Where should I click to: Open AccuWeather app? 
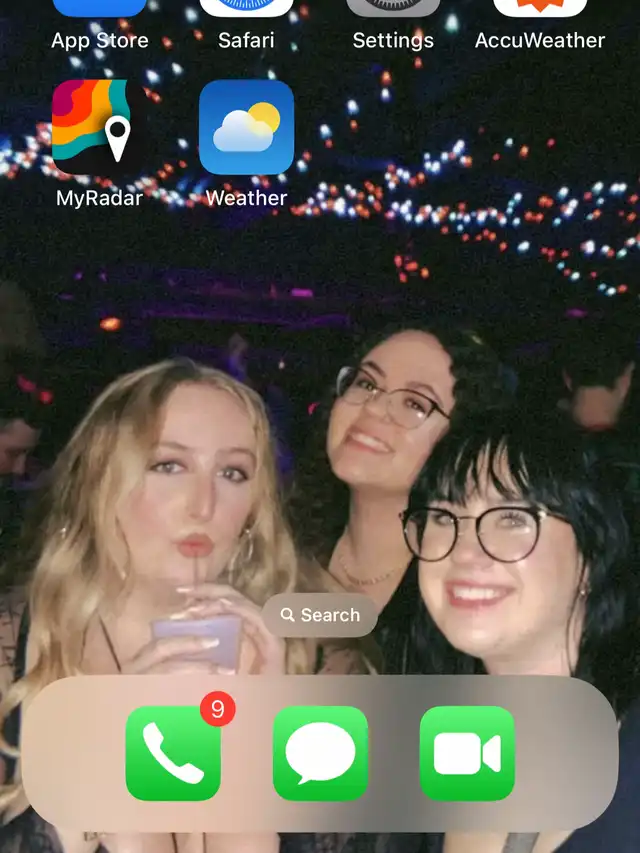tap(540, 10)
